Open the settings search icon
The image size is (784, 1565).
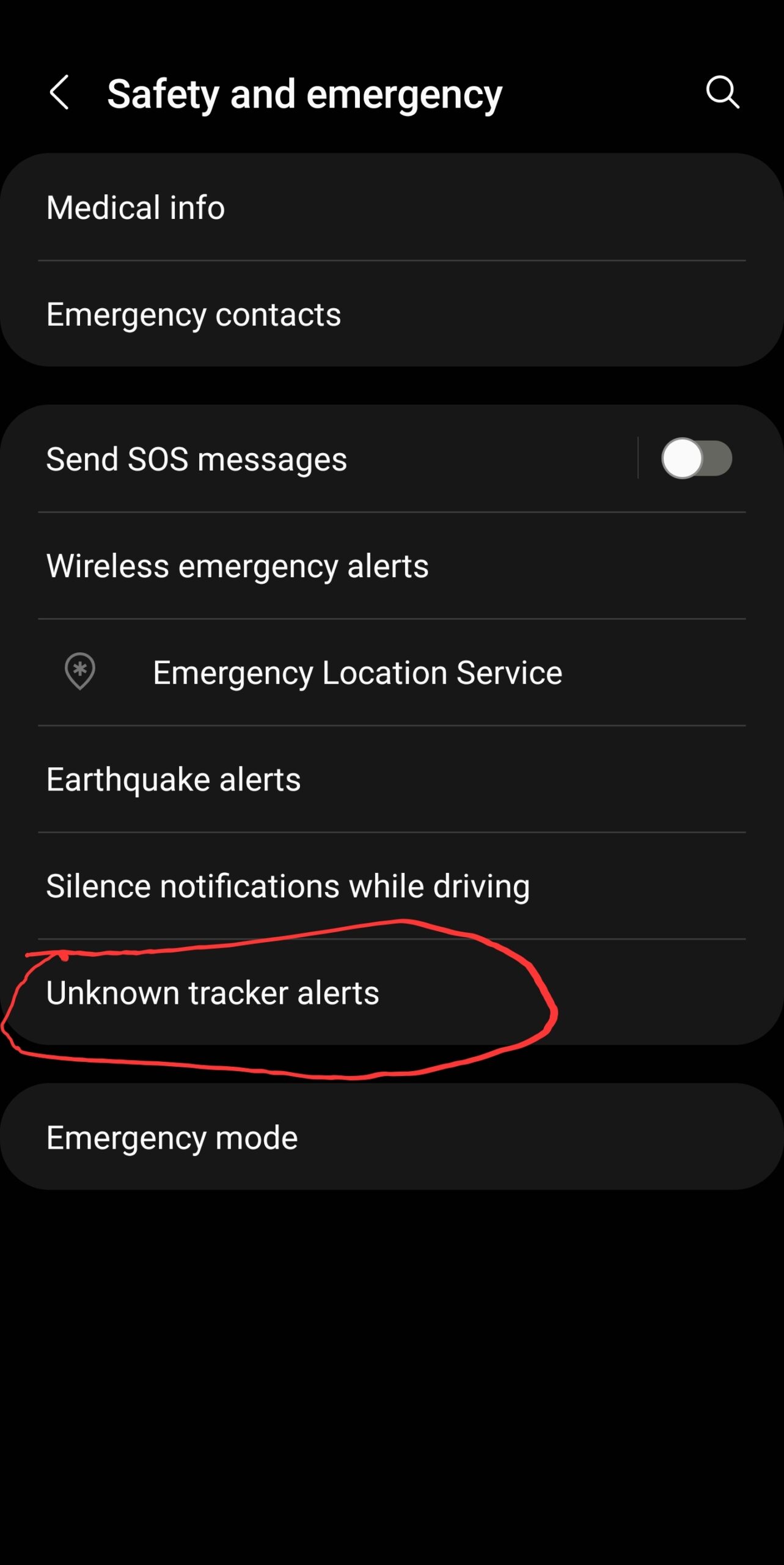[x=723, y=93]
